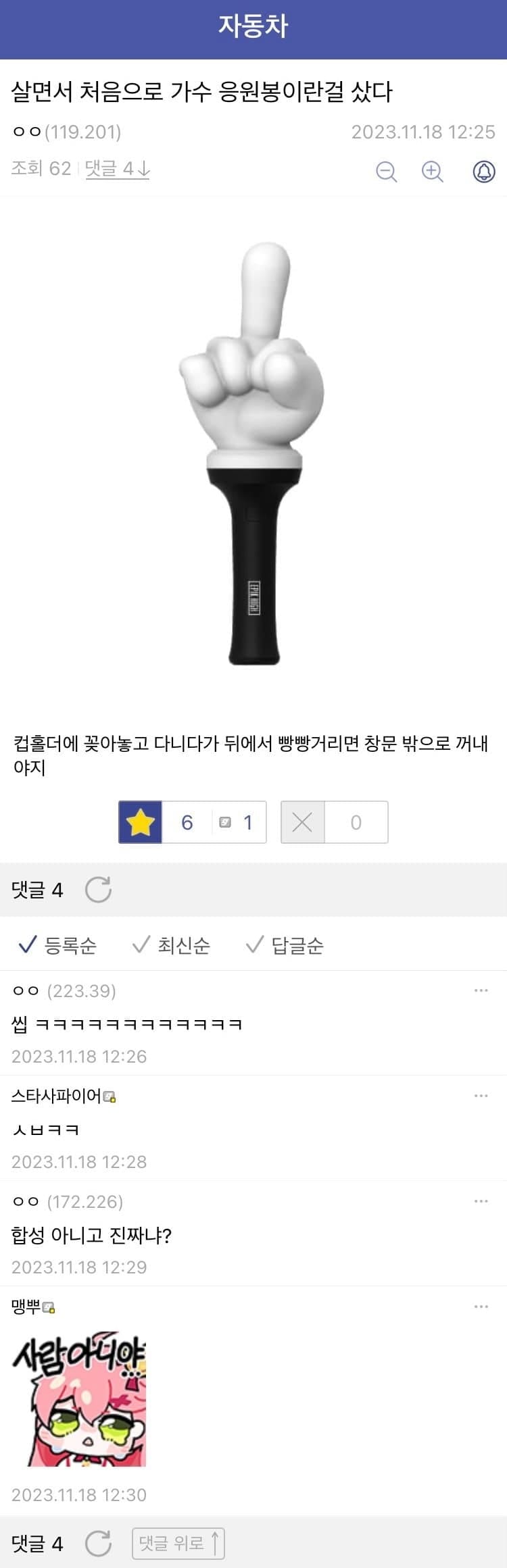Jump to comments via the 댓글 4 link

click(x=117, y=168)
